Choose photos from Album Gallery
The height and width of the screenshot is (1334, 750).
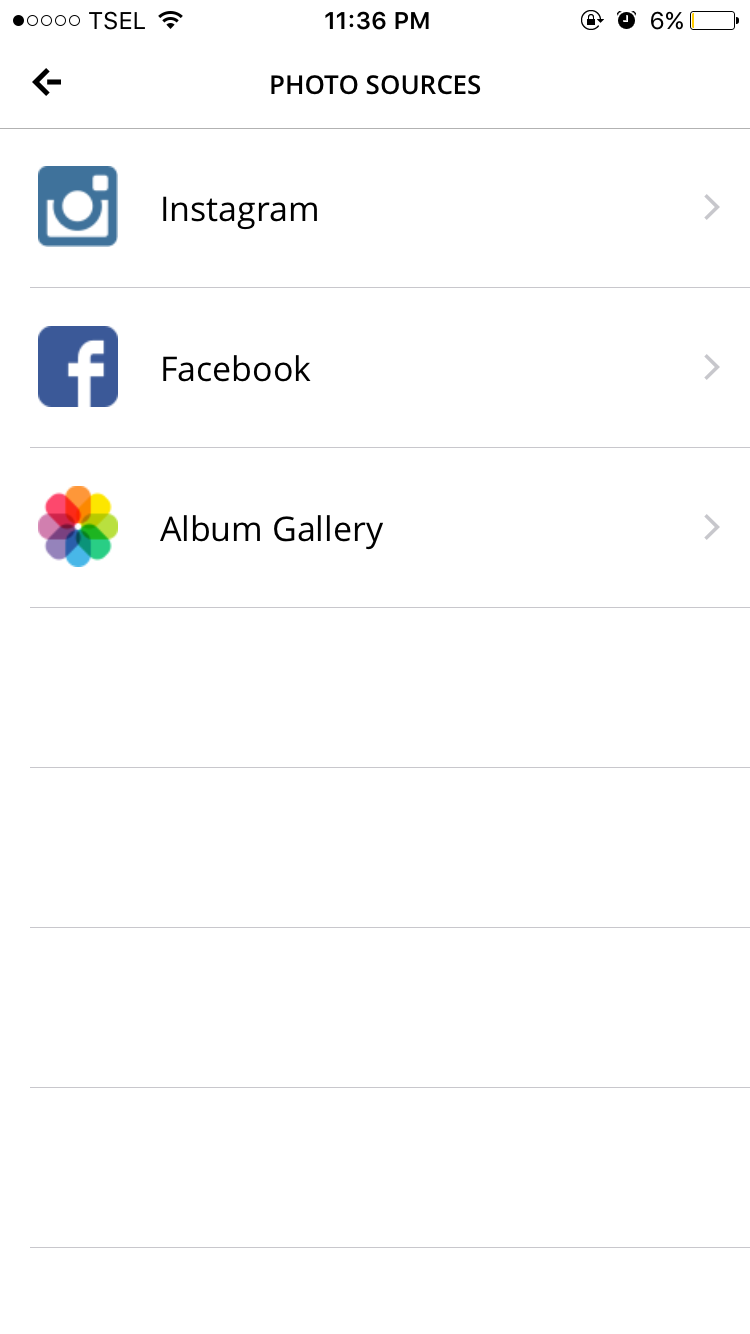(x=375, y=528)
